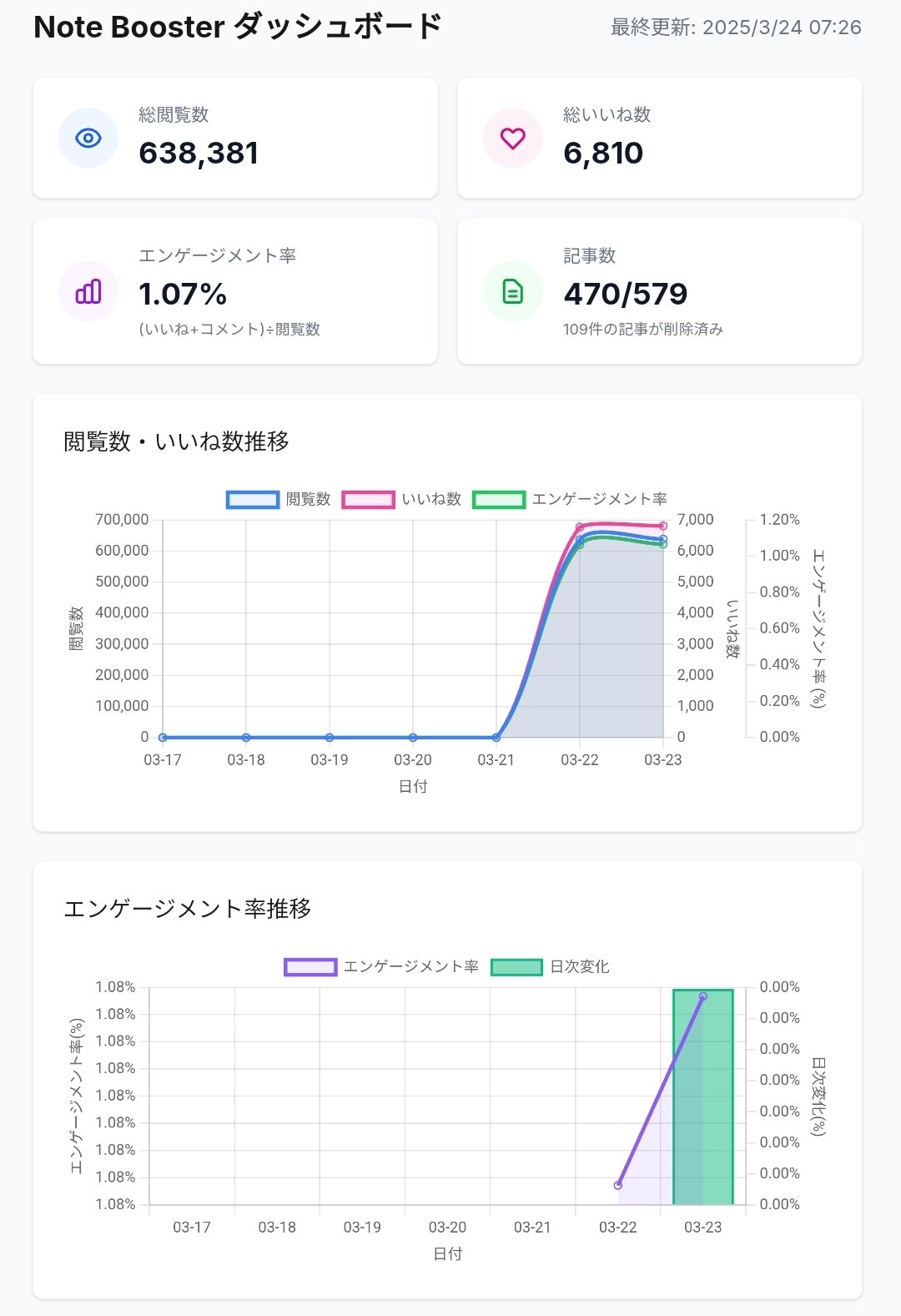Click the 470/579 article count value
901x1316 pixels.
624,294
